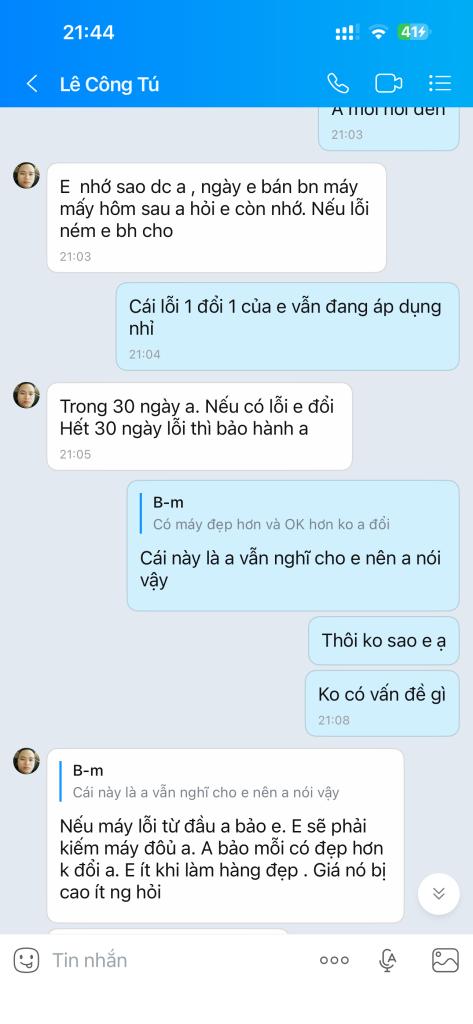Open the sticker and emoji picker

26,960
